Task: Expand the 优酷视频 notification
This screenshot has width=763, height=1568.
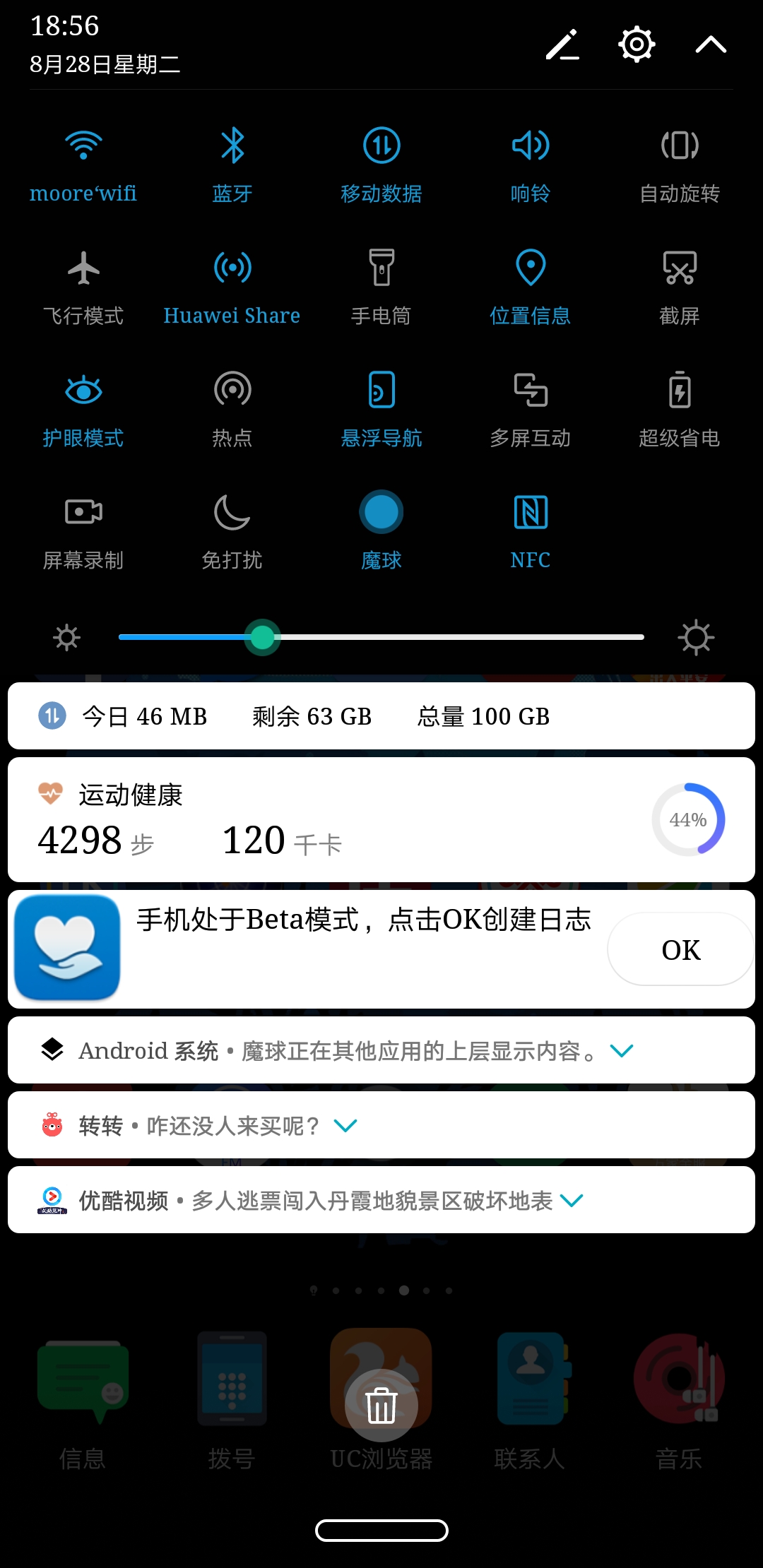Action: 572,1200
